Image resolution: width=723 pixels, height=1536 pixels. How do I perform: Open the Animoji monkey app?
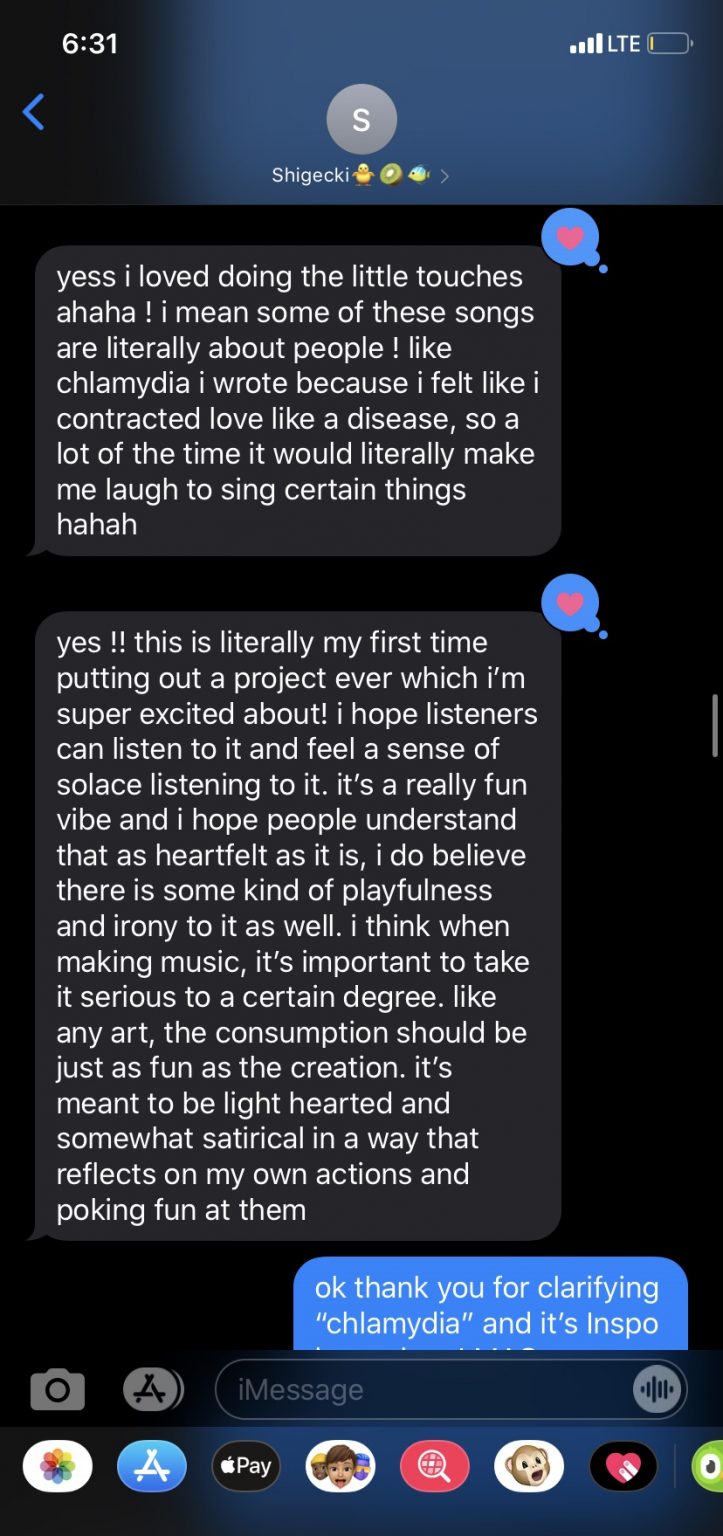pos(528,1467)
